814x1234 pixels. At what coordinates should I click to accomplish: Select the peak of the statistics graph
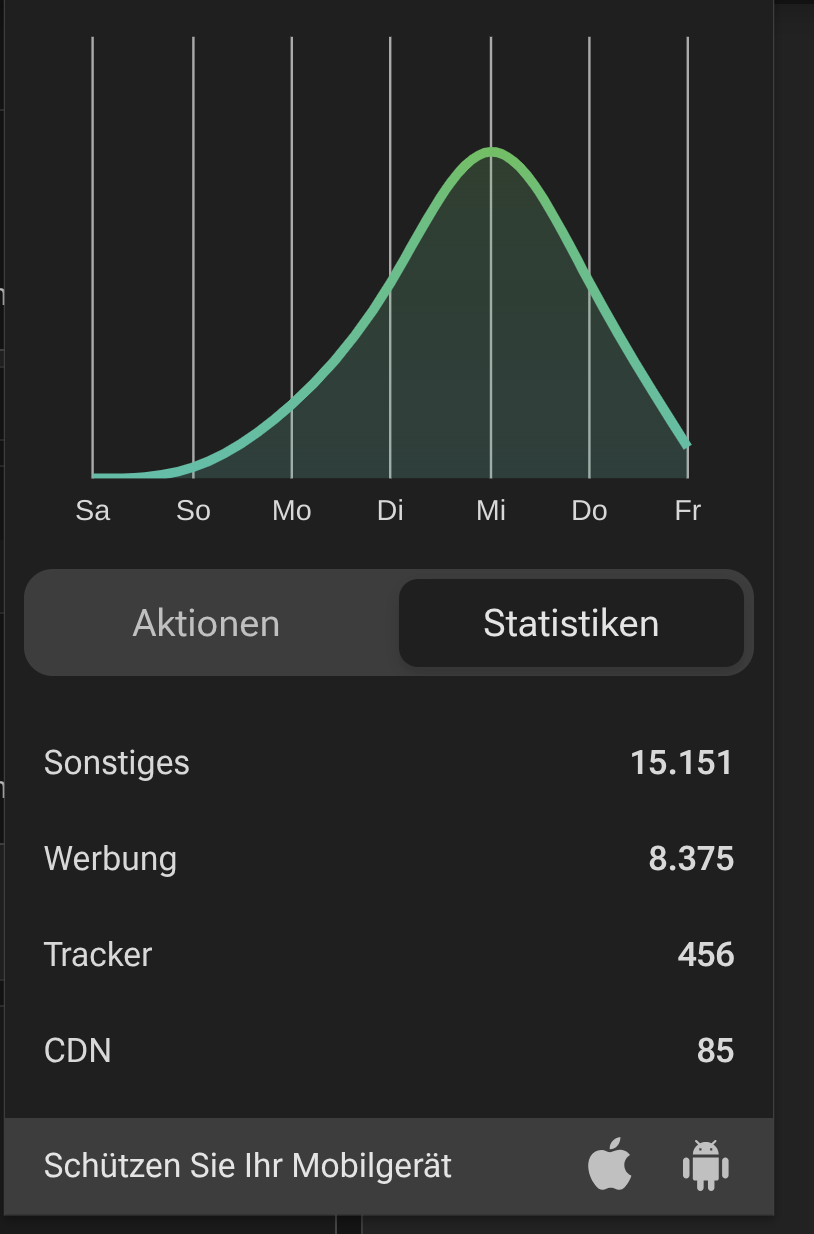[x=491, y=152]
